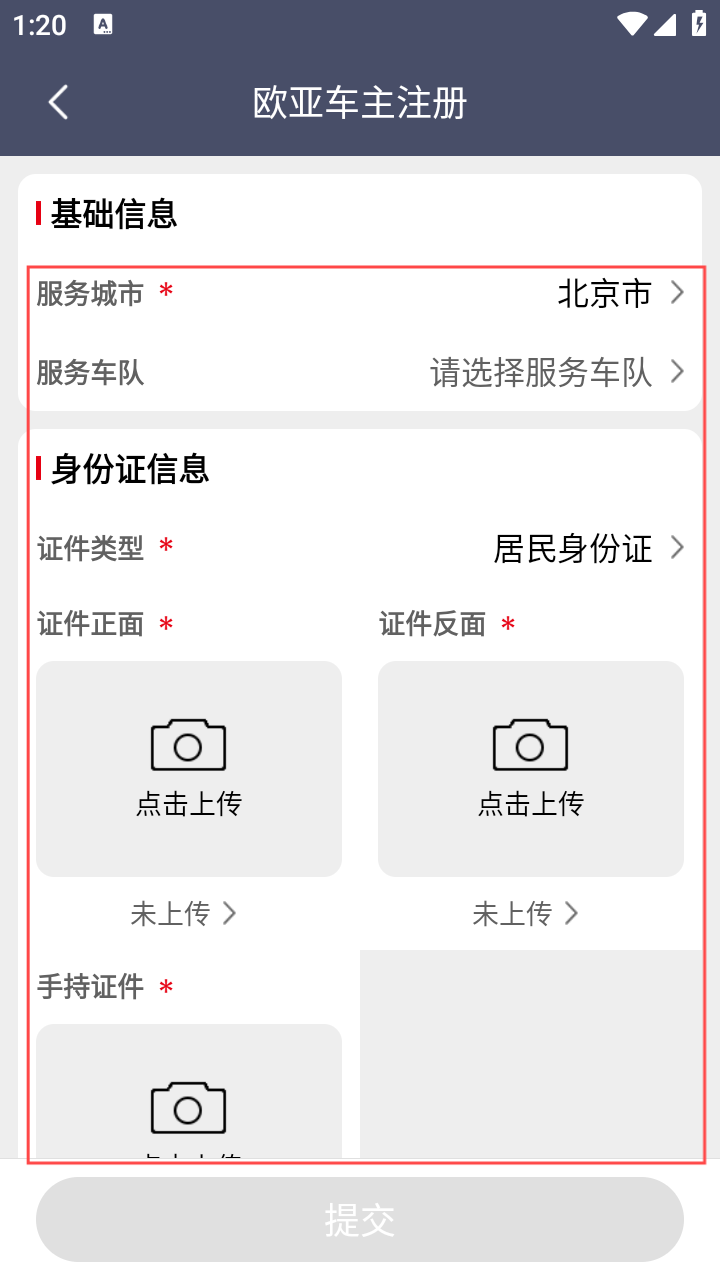Go back from the registration page

(x=58, y=103)
